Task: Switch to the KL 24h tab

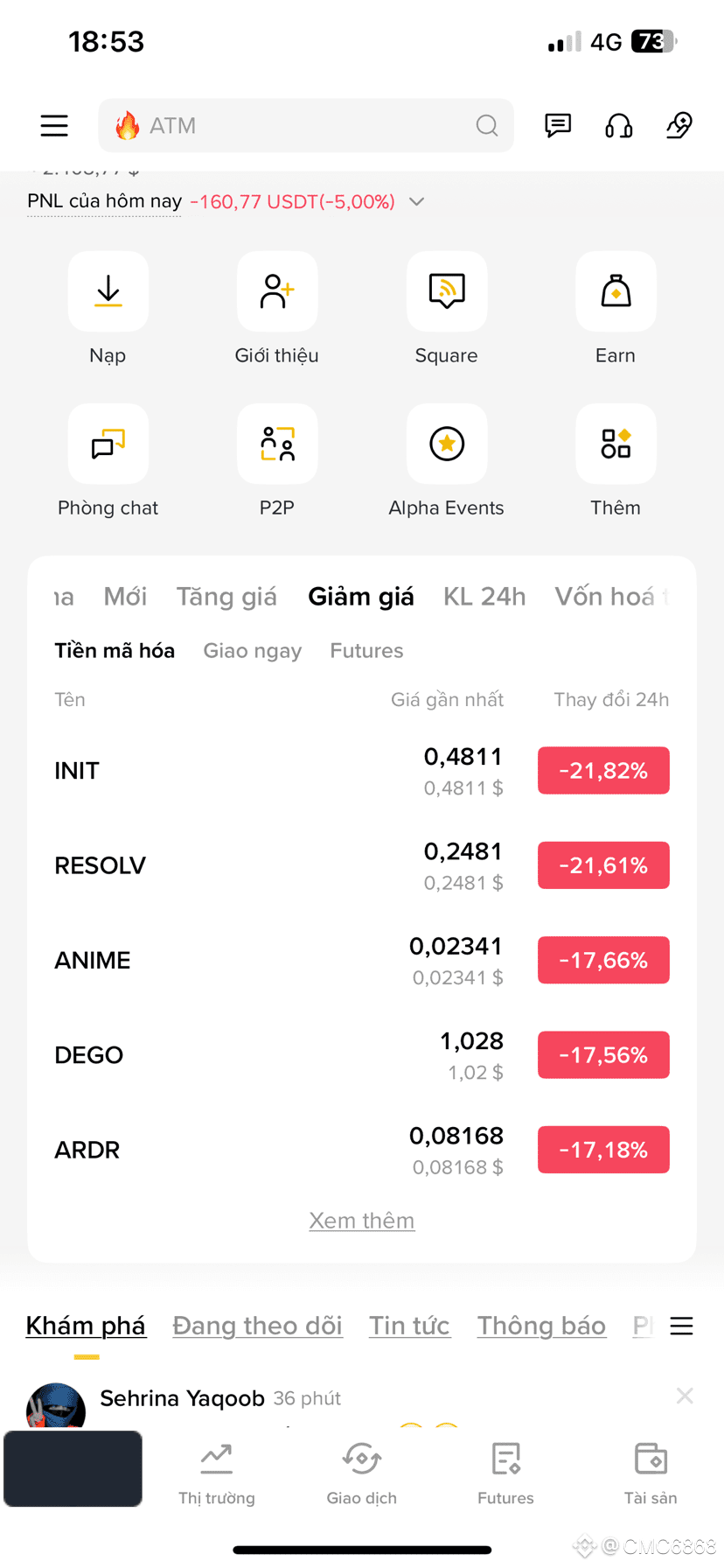Action: coord(484,597)
